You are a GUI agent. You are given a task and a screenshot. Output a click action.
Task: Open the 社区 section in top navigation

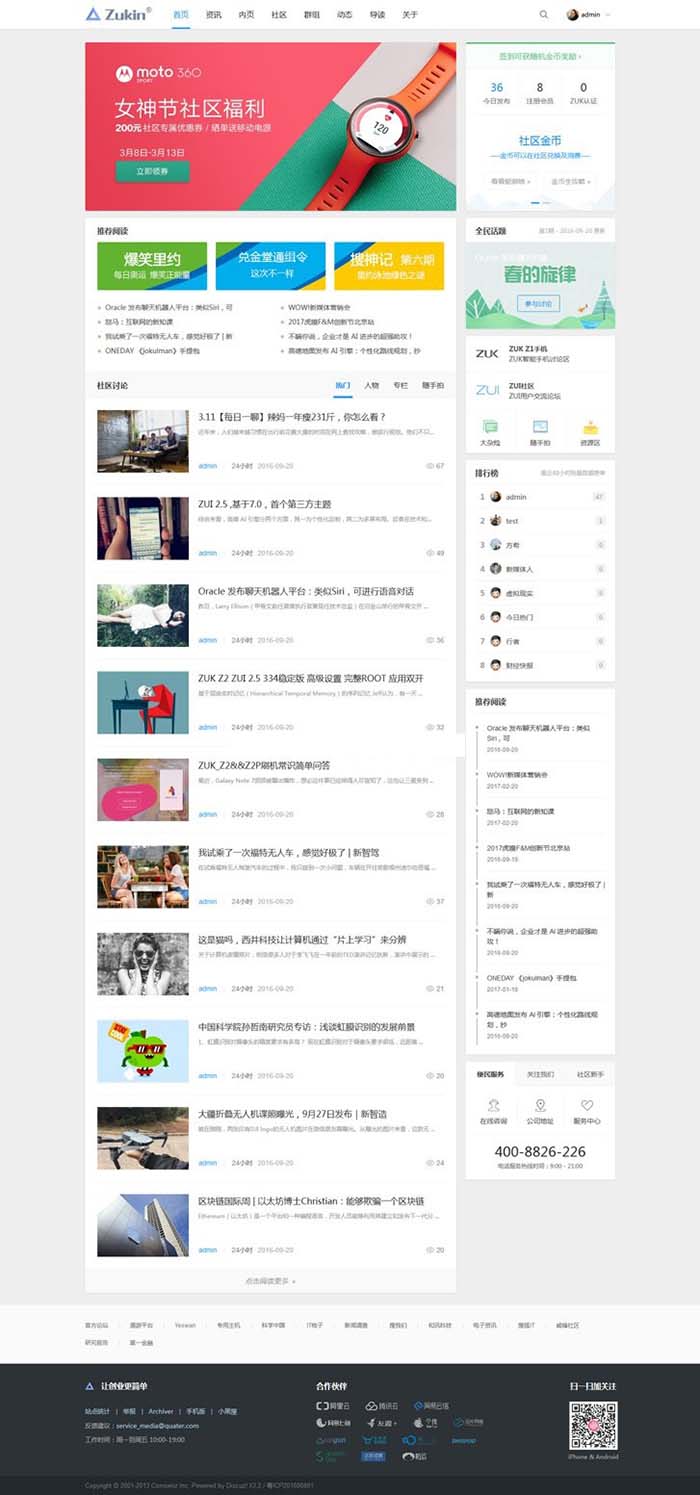(x=279, y=15)
